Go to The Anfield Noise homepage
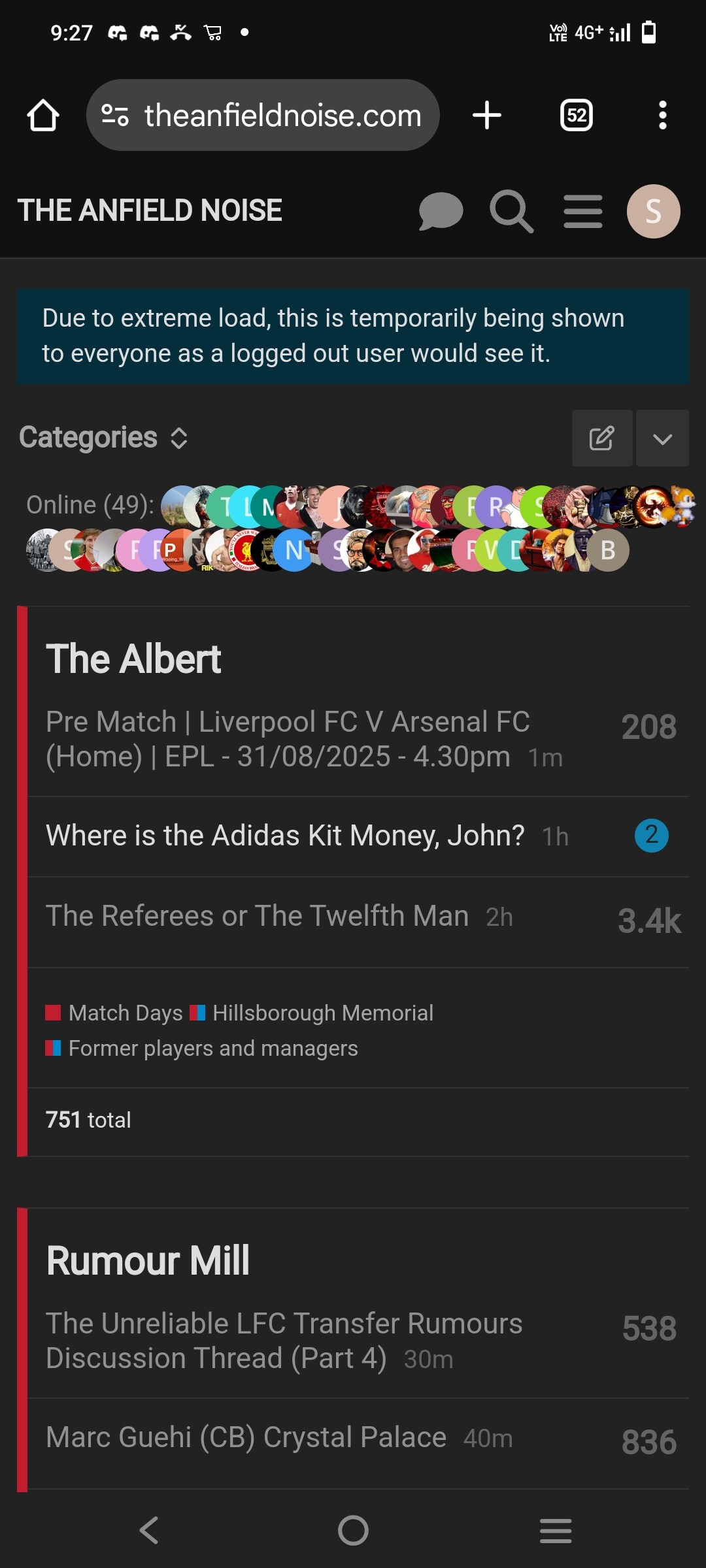This screenshot has width=706, height=1568. [x=150, y=210]
